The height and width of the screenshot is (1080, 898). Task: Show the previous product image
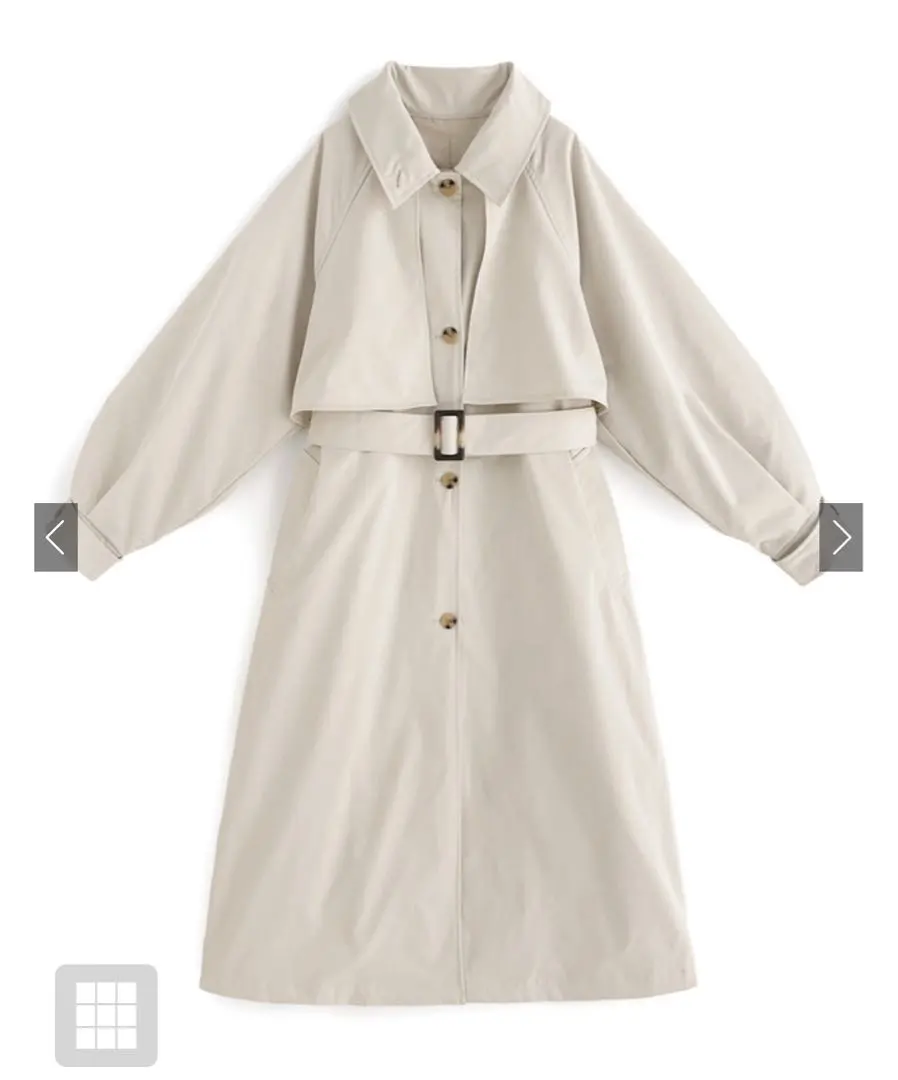pos(56,538)
